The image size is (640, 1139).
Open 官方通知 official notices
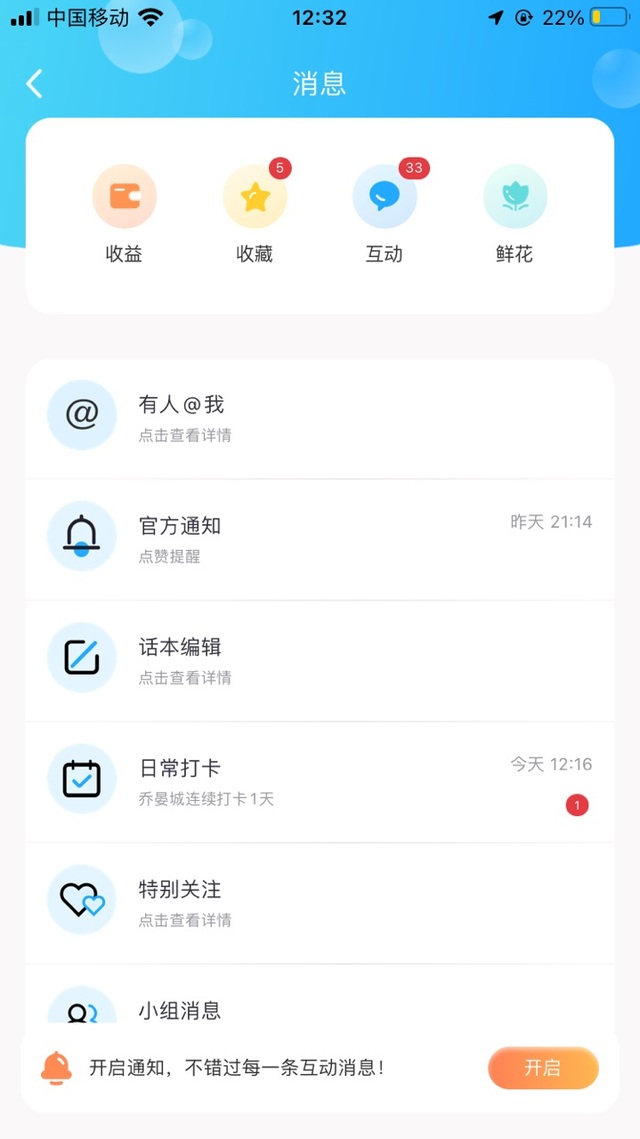[x=320, y=538]
